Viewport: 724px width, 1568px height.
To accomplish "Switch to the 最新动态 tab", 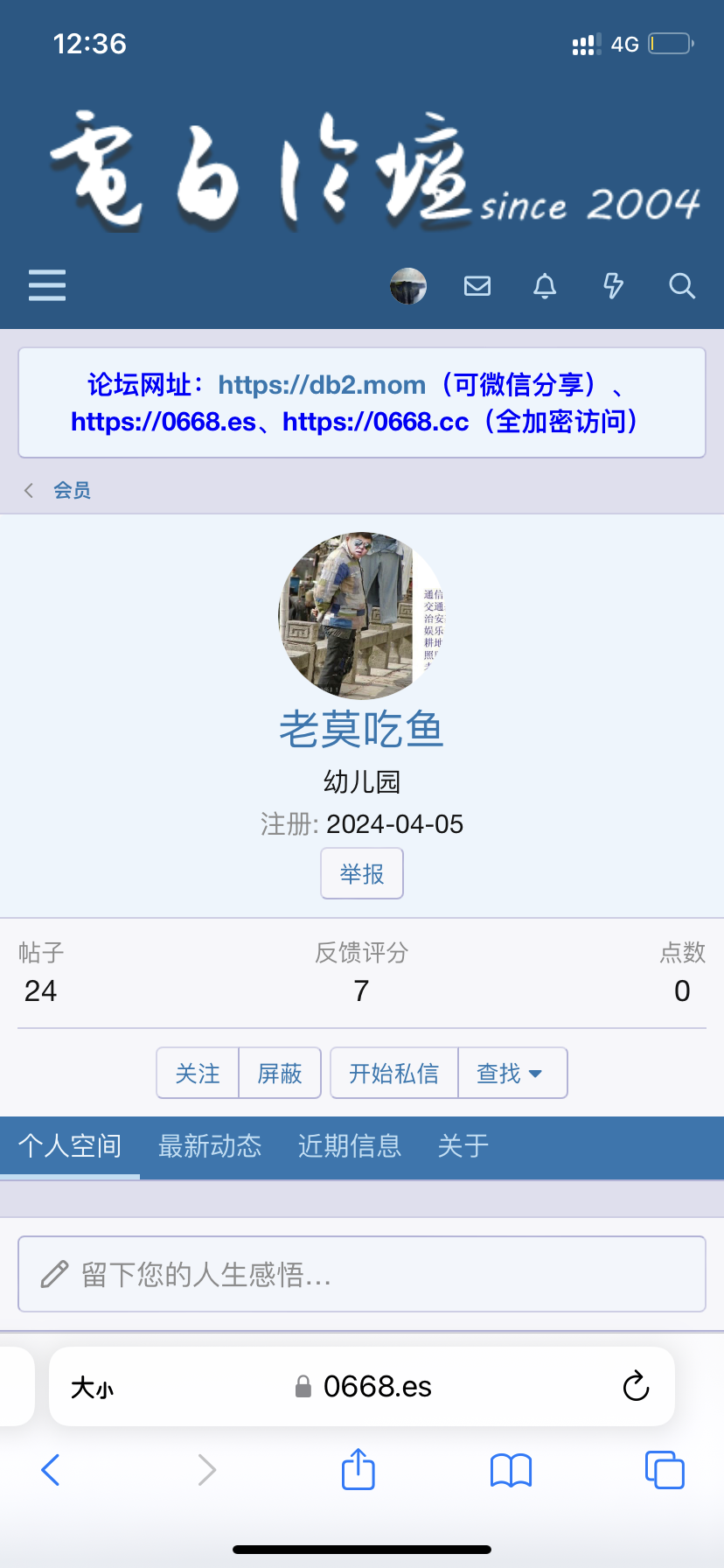I will pyautogui.click(x=210, y=1146).
